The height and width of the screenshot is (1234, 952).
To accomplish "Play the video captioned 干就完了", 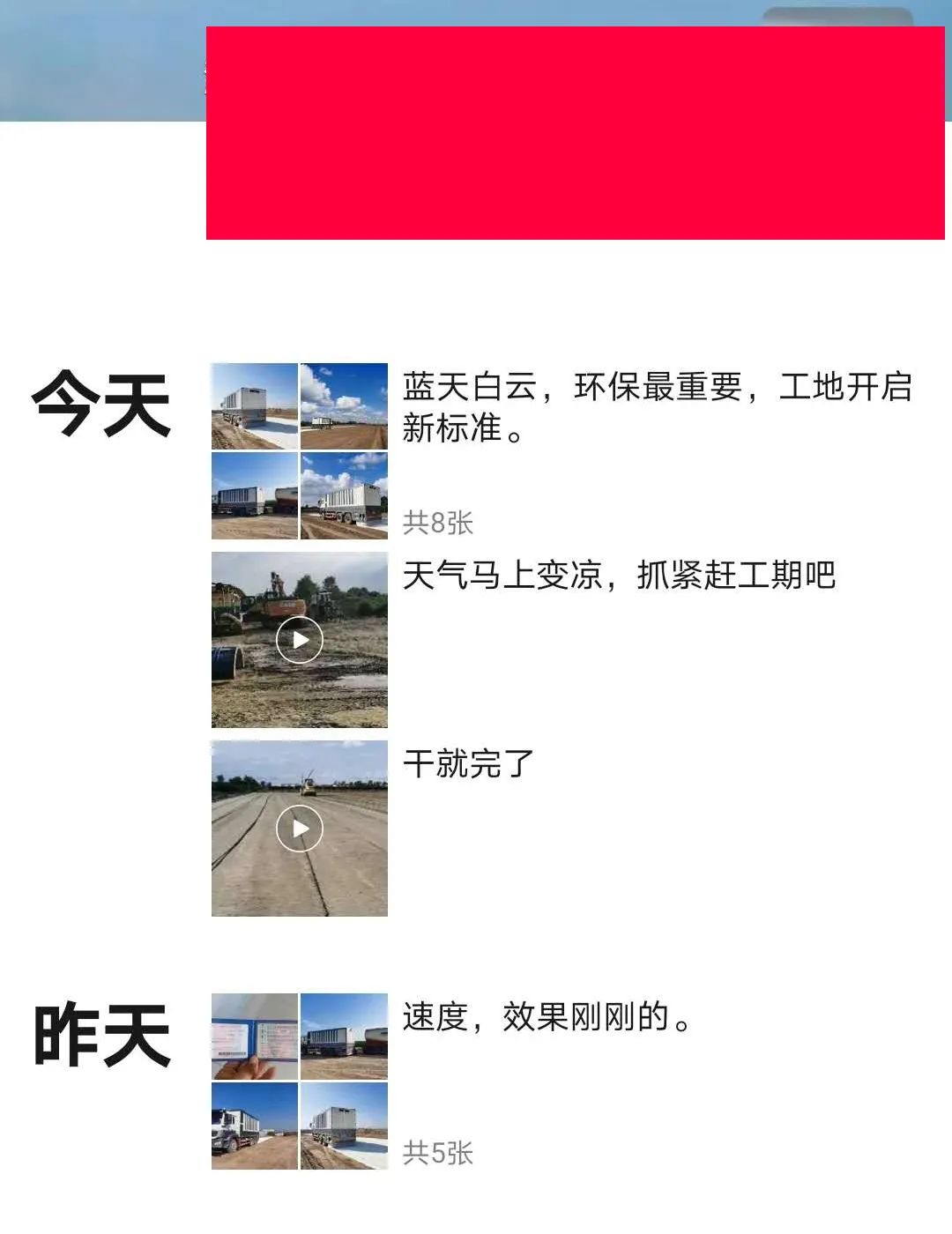I will (x=300, y=829).
